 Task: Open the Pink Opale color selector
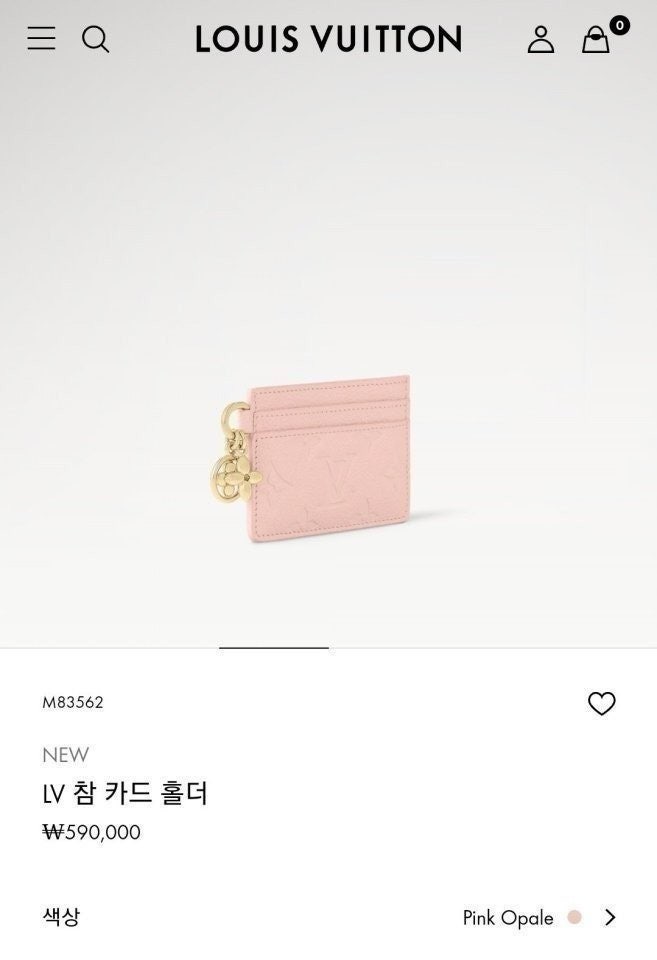539,917
